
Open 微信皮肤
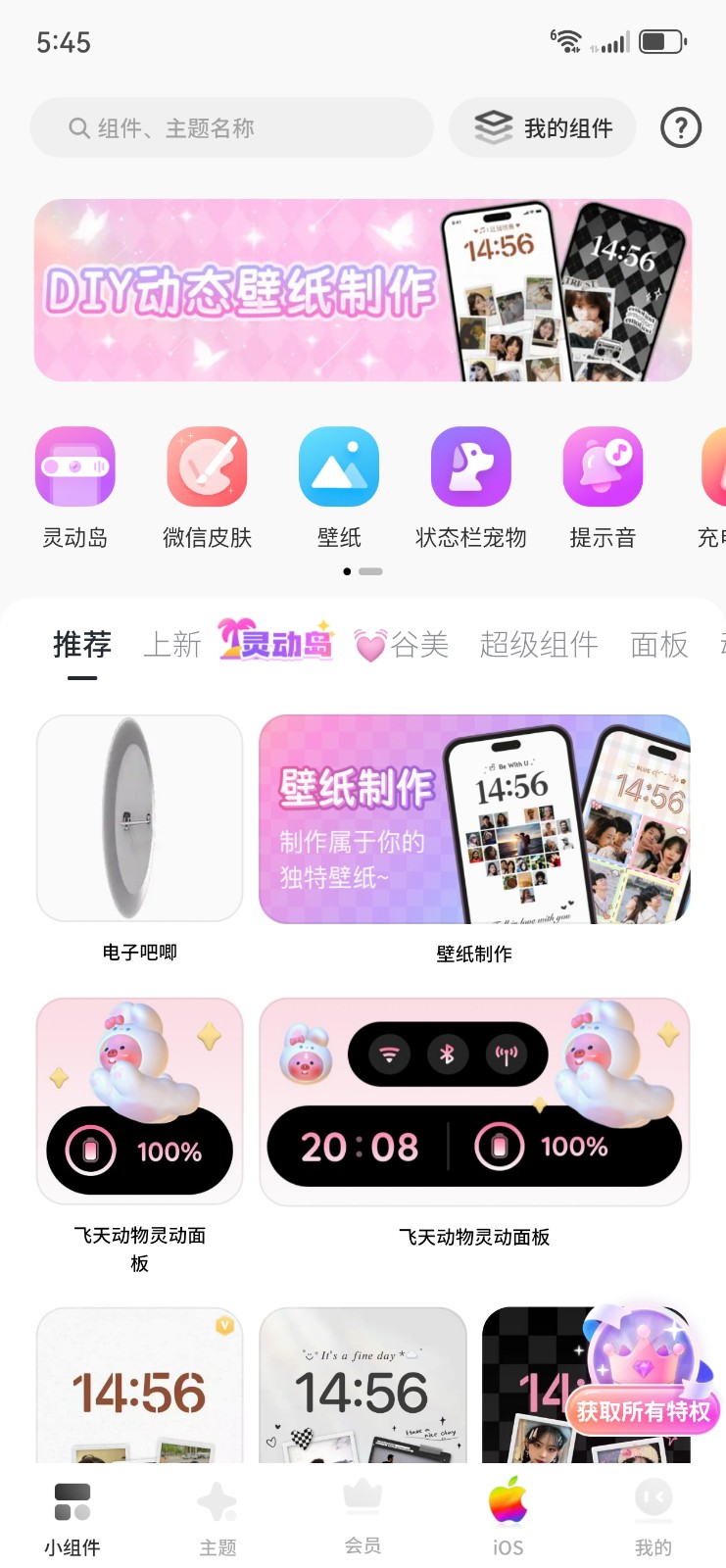click(x=207, y=467)
